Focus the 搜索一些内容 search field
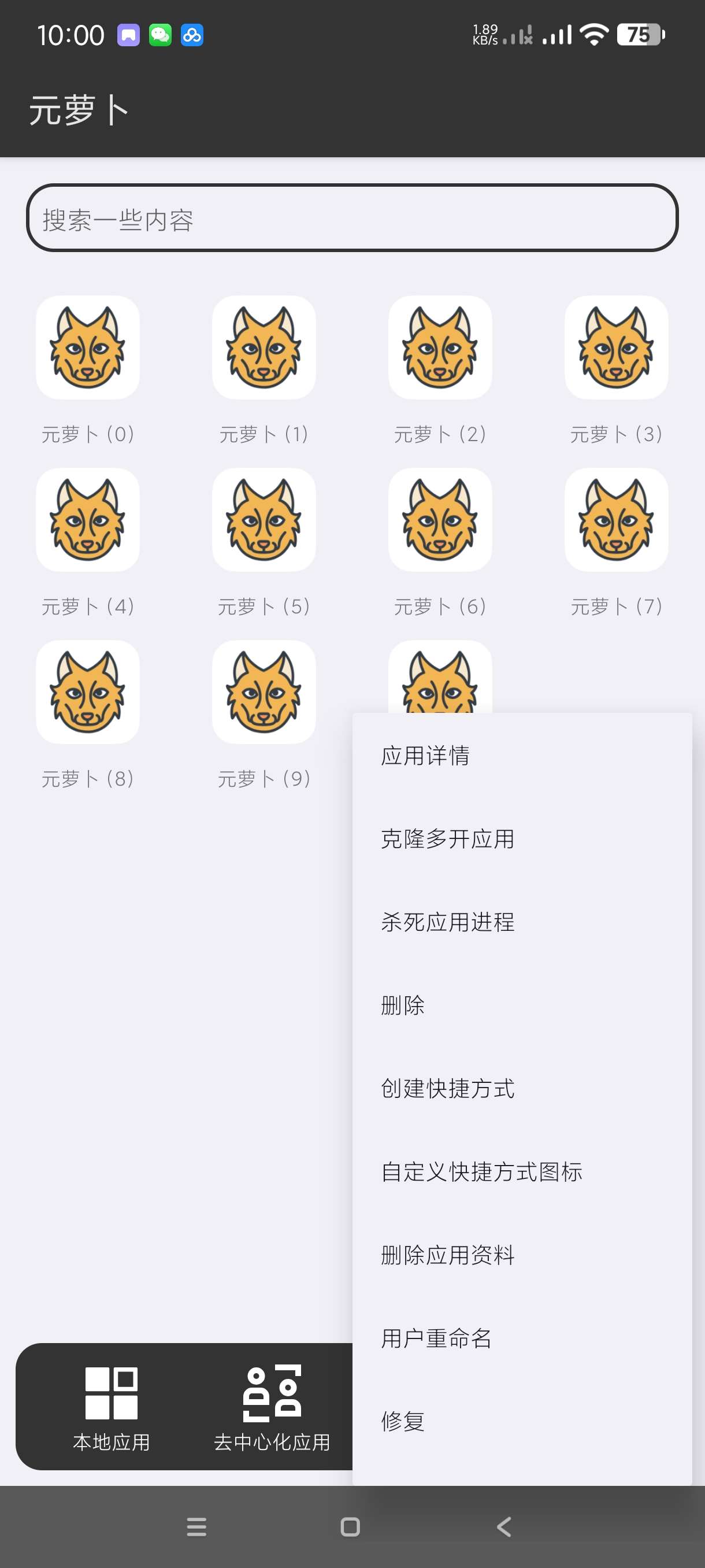The image size is (705, 1568). 351,219
